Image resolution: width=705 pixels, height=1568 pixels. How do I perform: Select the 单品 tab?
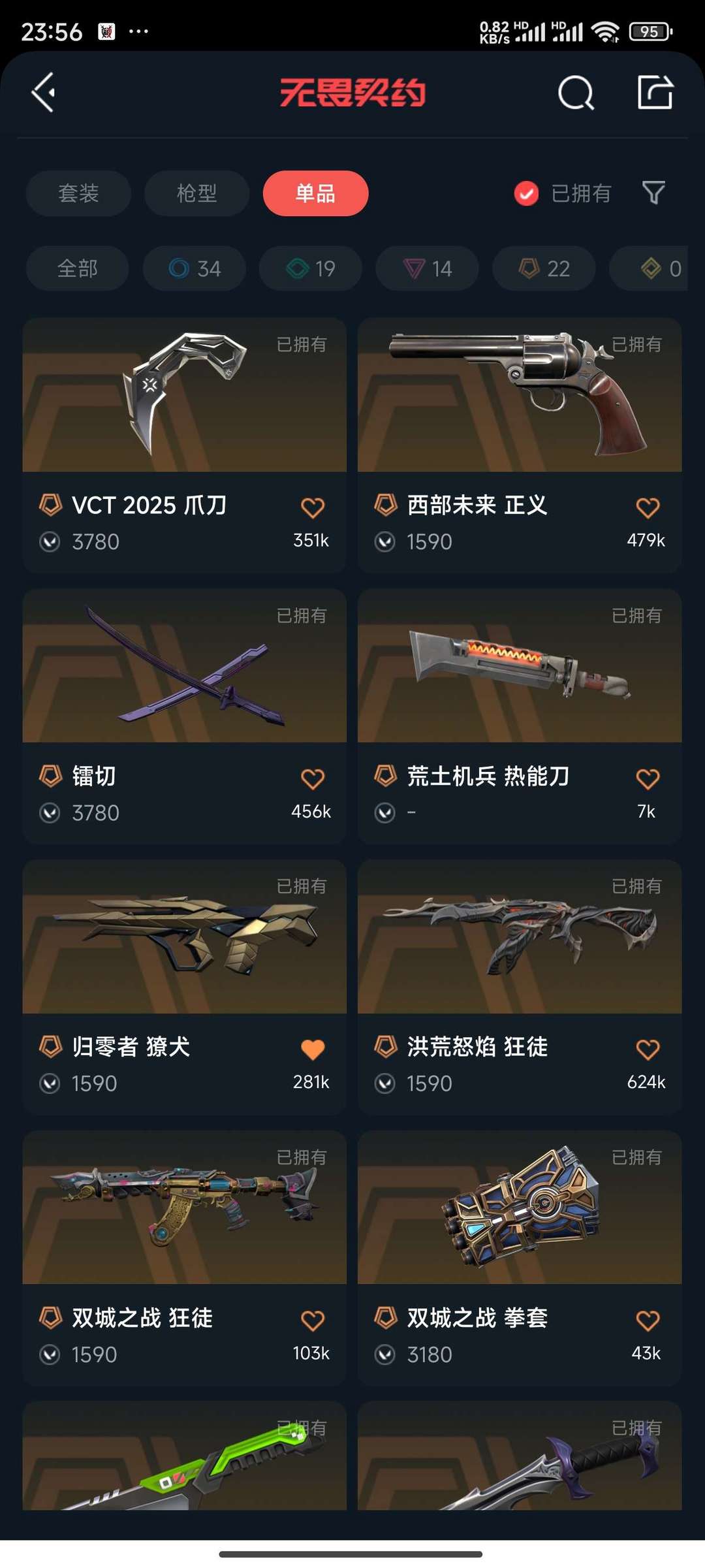point(315,193)
